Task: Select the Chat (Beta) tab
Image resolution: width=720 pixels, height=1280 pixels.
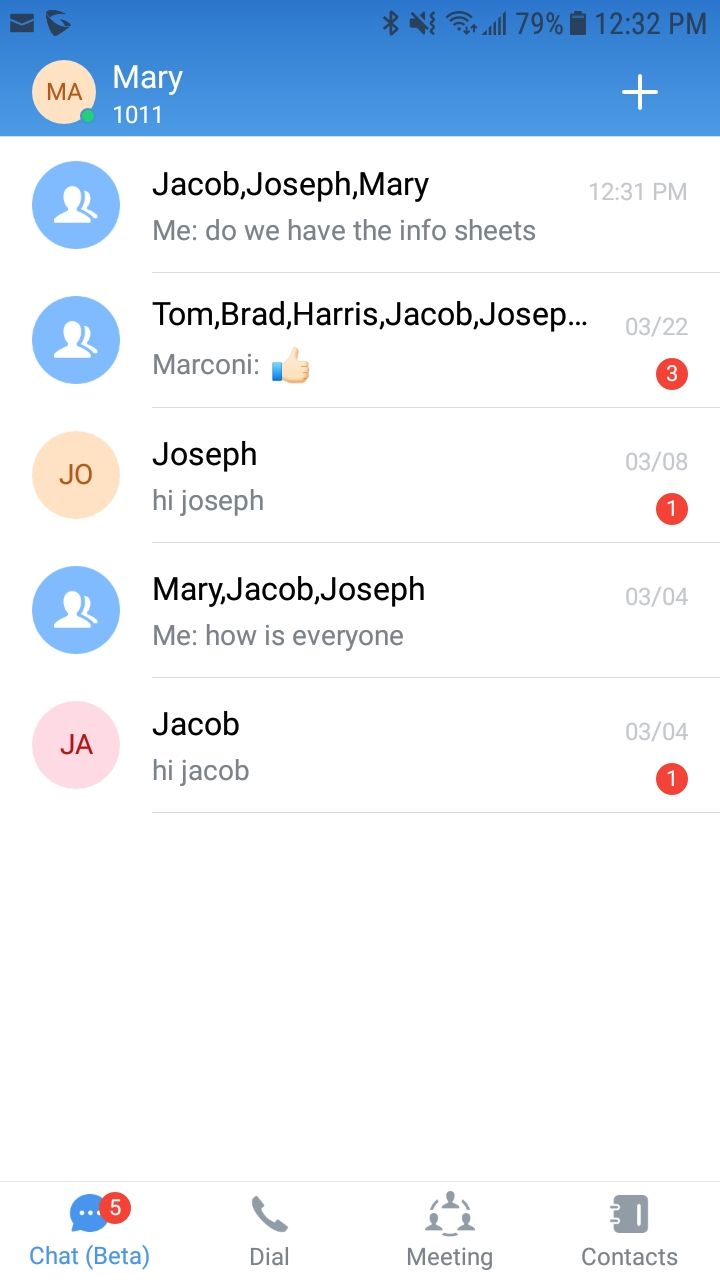Action: 90,1231
